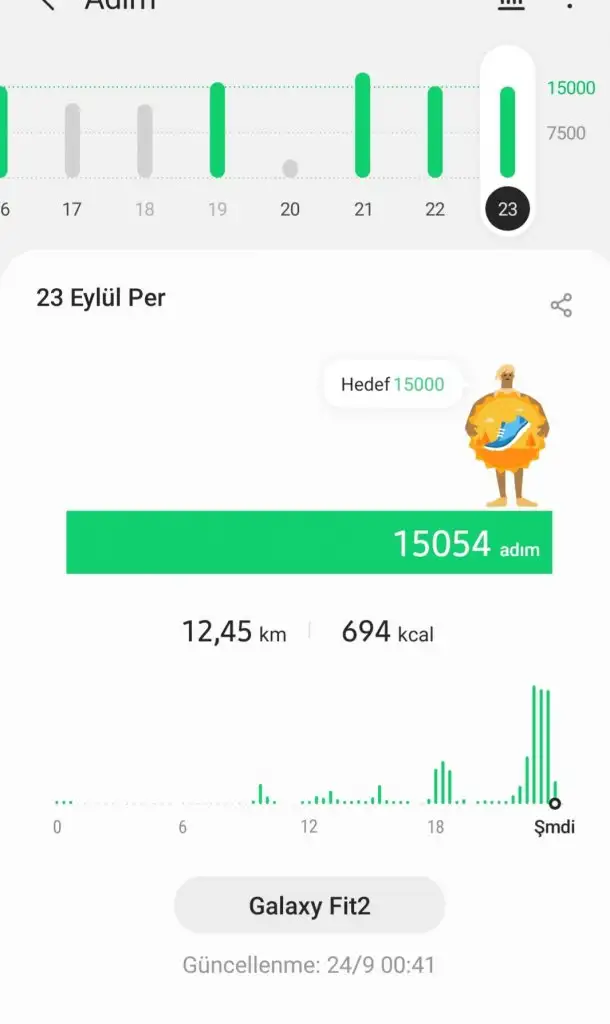
Task: Choose day 17 in the step chart
Action: [72, 150]
